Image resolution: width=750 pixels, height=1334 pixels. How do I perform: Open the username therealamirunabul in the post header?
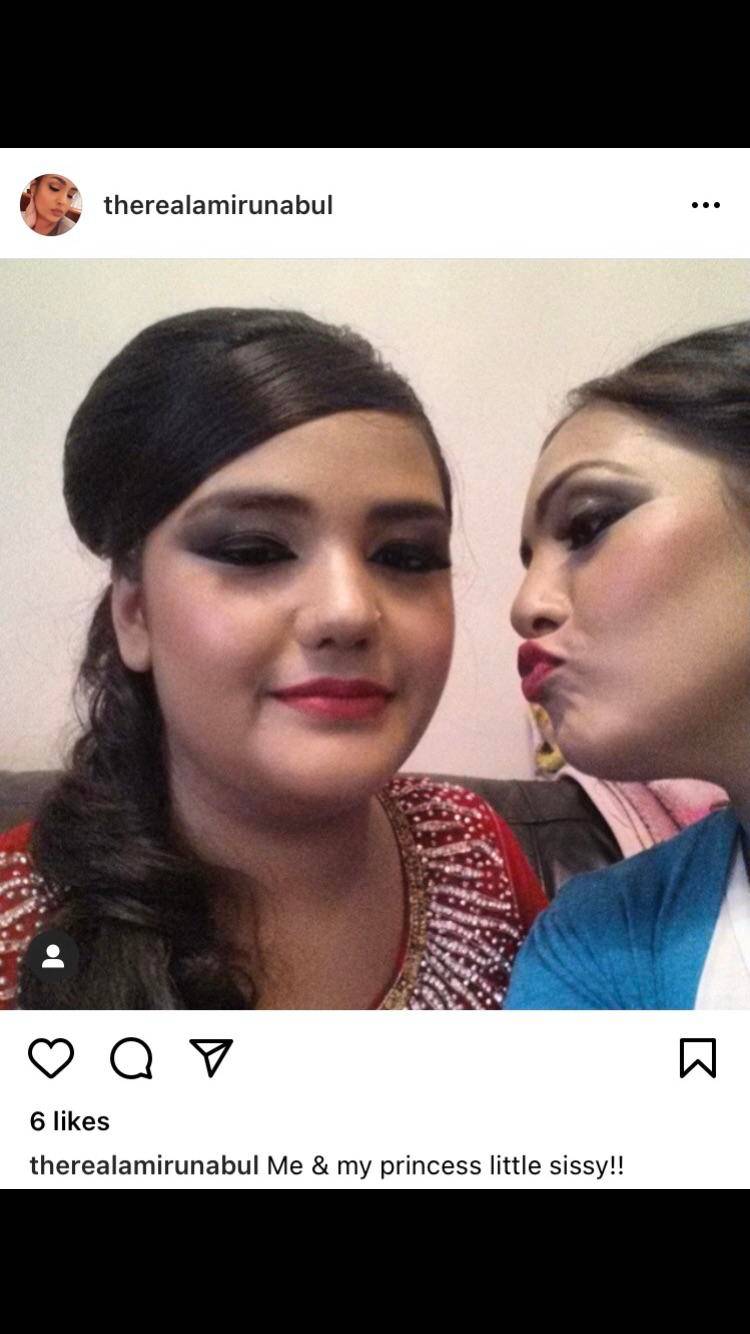(x=218, y=205)
